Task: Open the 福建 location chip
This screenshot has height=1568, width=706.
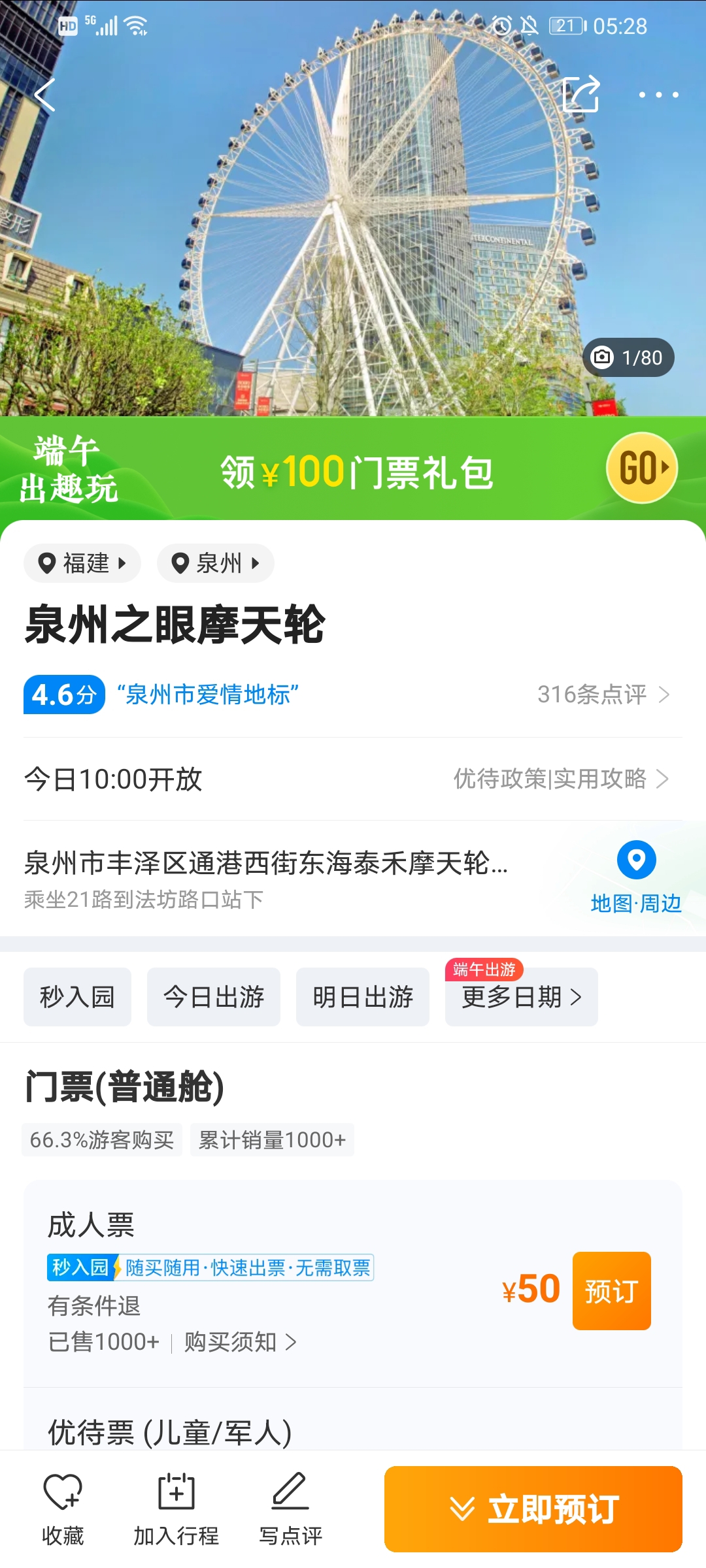Action: pos(82,563)
